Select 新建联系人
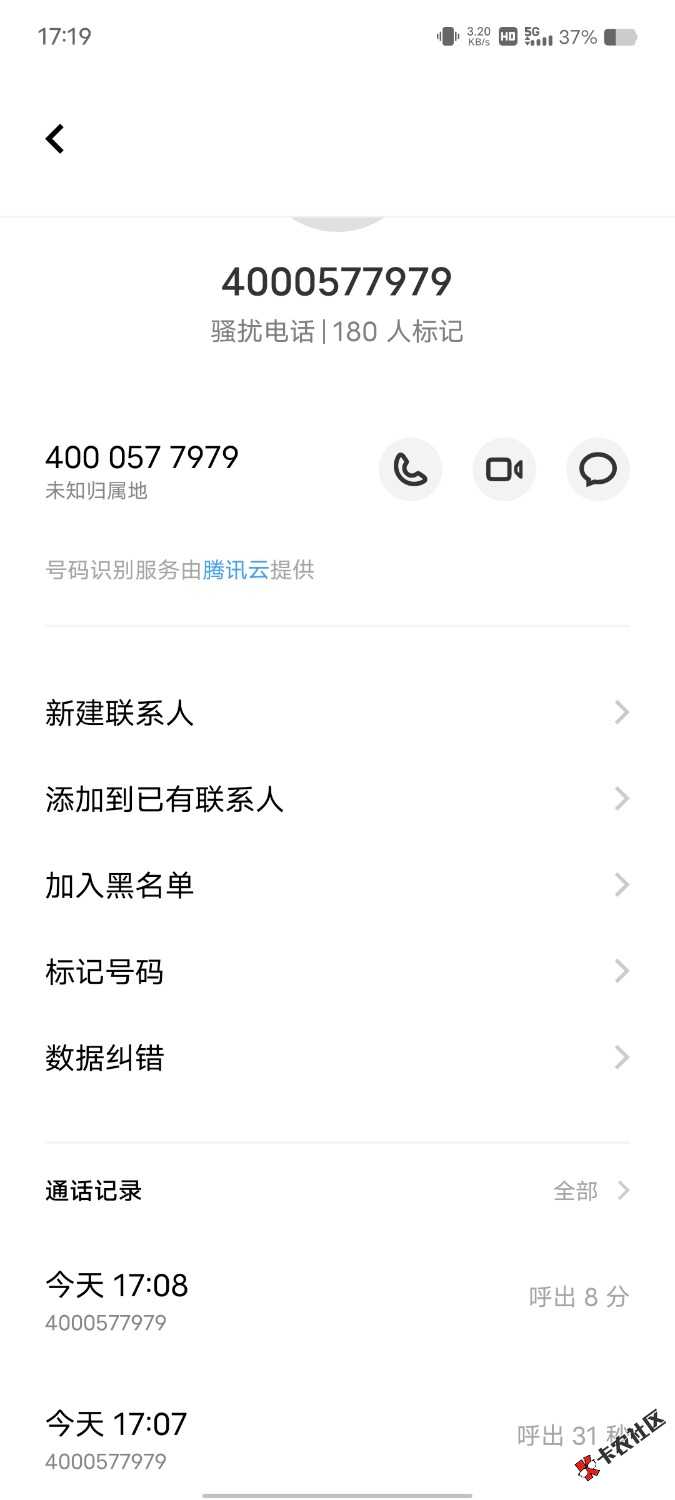This screenshot has width=675, height=1500. [337, 713]
